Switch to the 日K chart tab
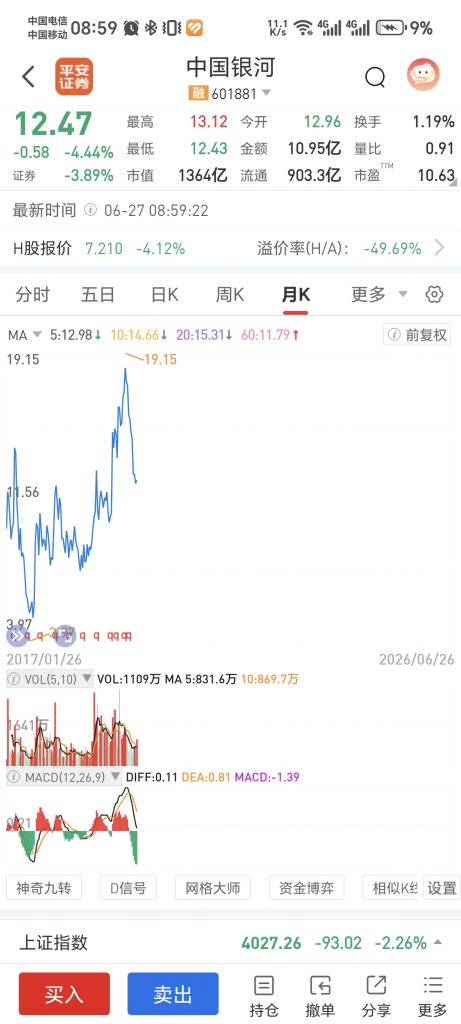This screenshot has height=1024, width=461. point(165,295)
